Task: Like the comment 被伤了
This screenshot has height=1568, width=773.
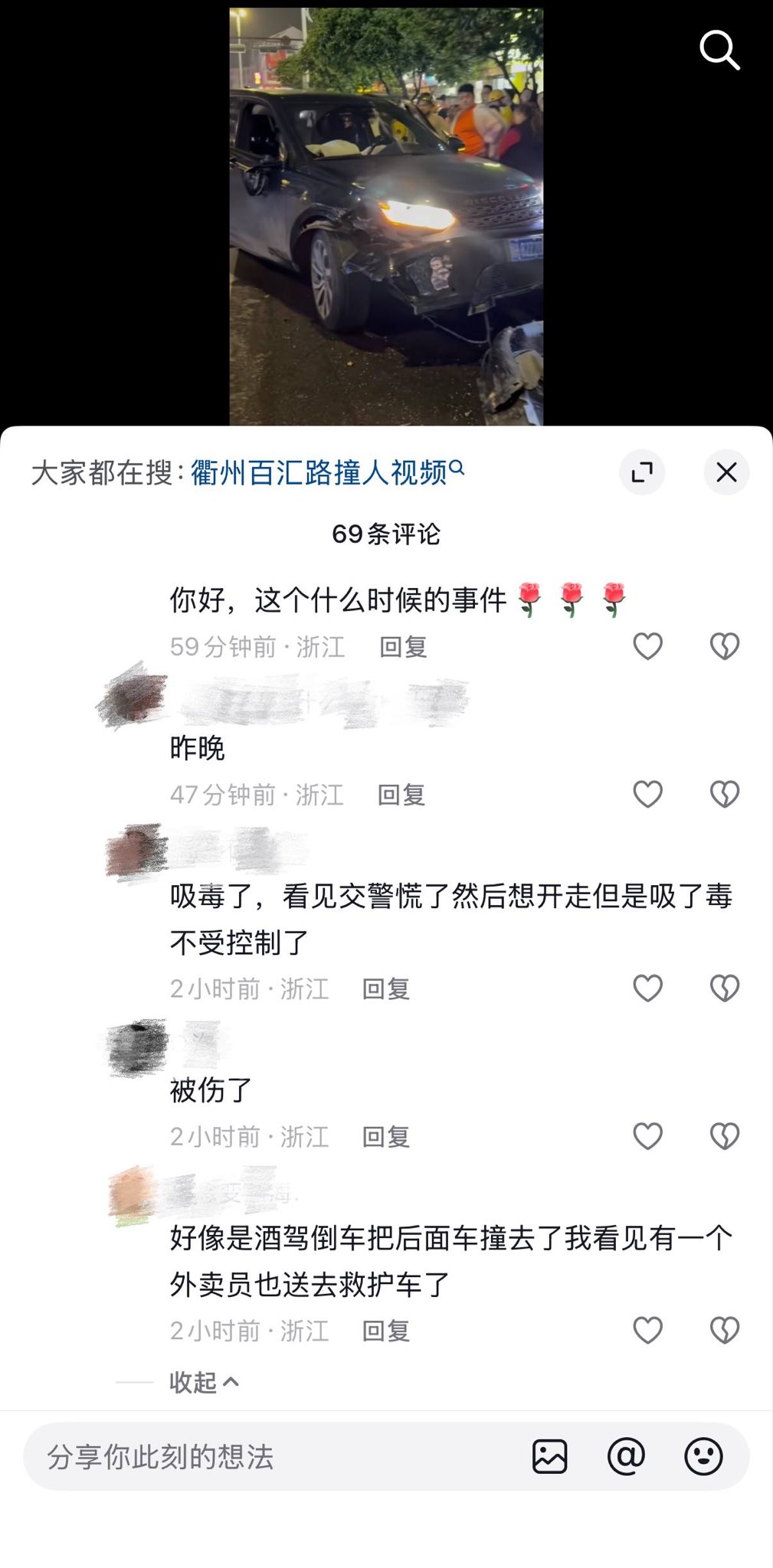Action: pyautogui.click(x=647, y=1136)
